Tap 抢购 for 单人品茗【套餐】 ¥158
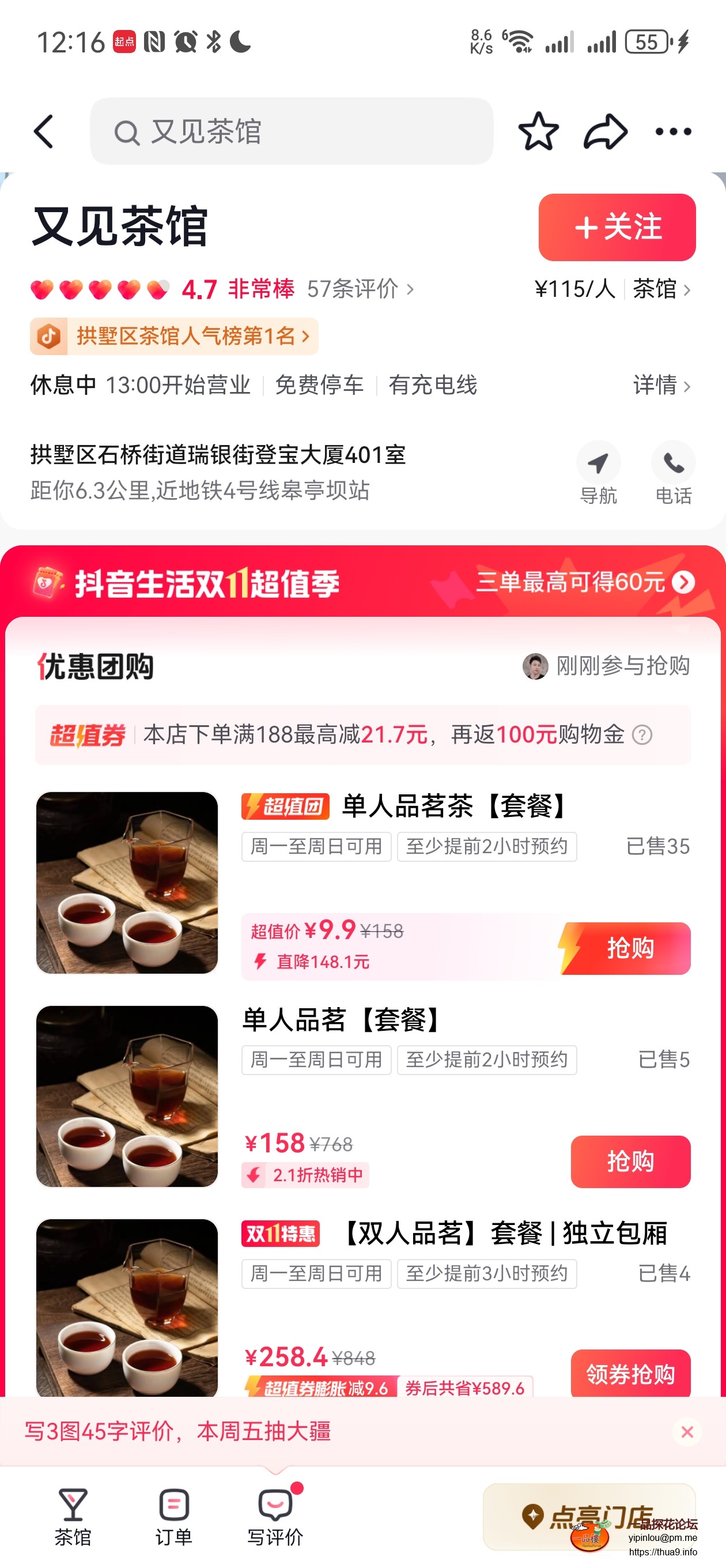 click(x=629, y=1162)
